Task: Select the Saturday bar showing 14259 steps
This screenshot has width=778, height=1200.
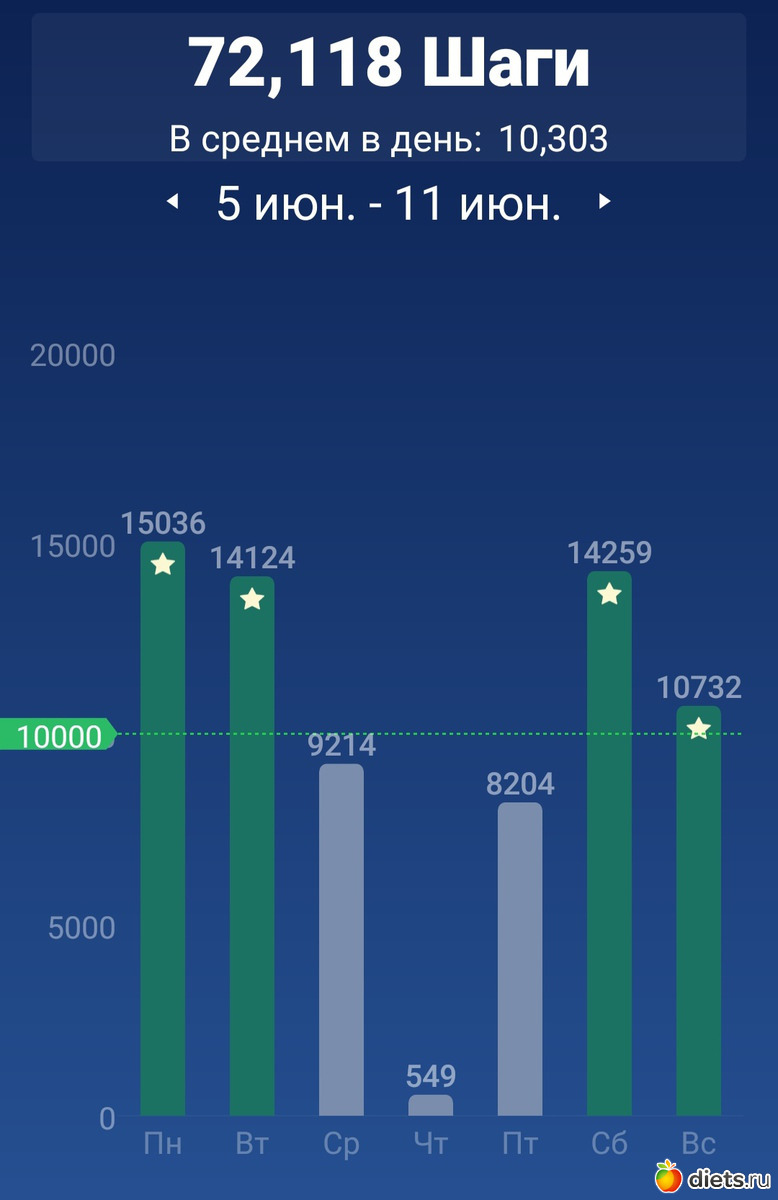Action: (609, 845)
